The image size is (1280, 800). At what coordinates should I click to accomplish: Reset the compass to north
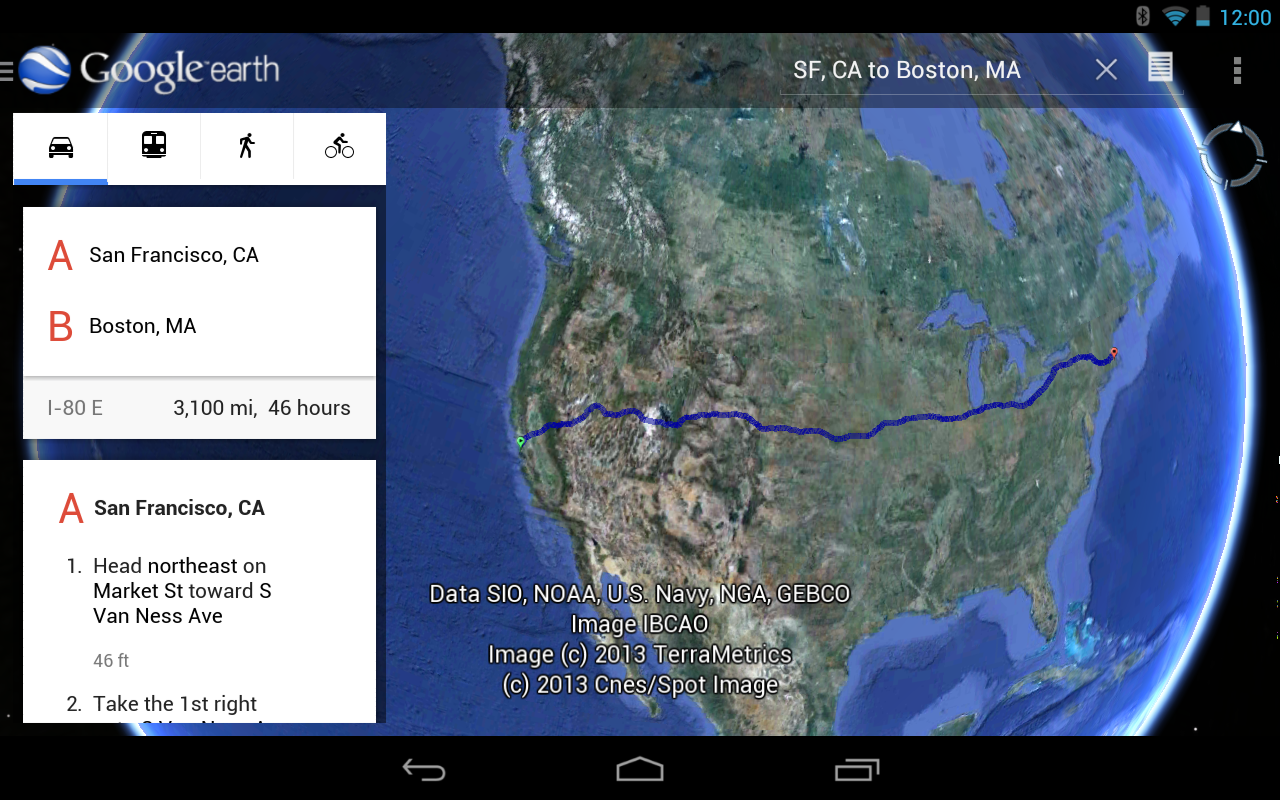[x=1233, y=155]
